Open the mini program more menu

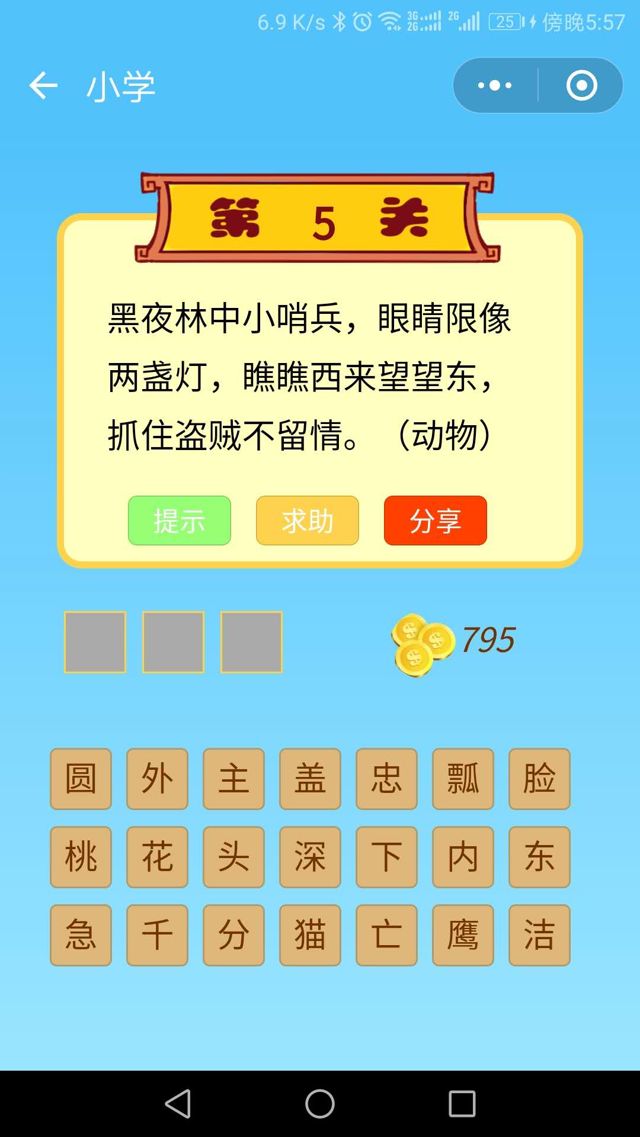(495, 86)
